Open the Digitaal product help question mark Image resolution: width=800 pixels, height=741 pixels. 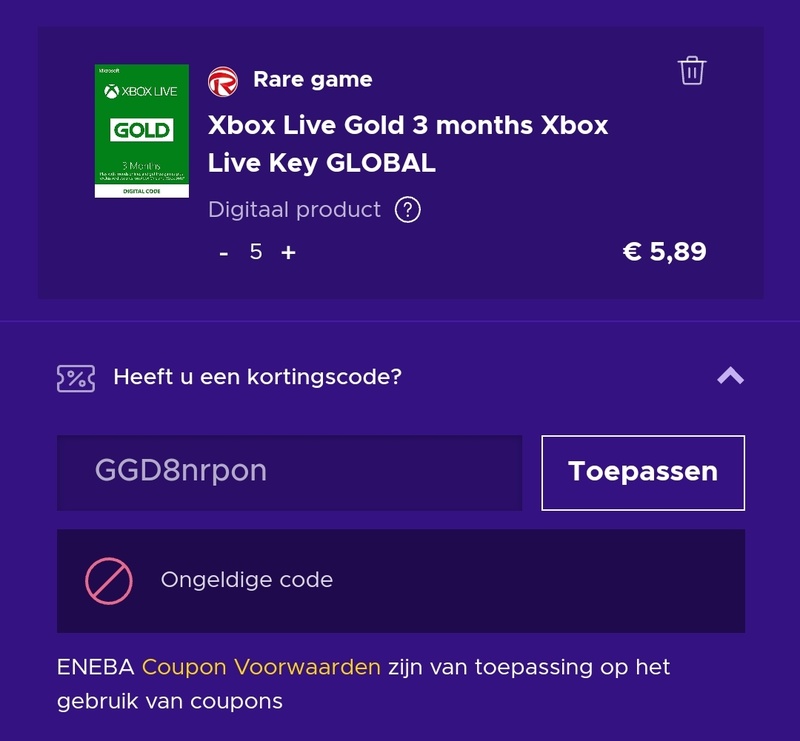pos(408,210)
